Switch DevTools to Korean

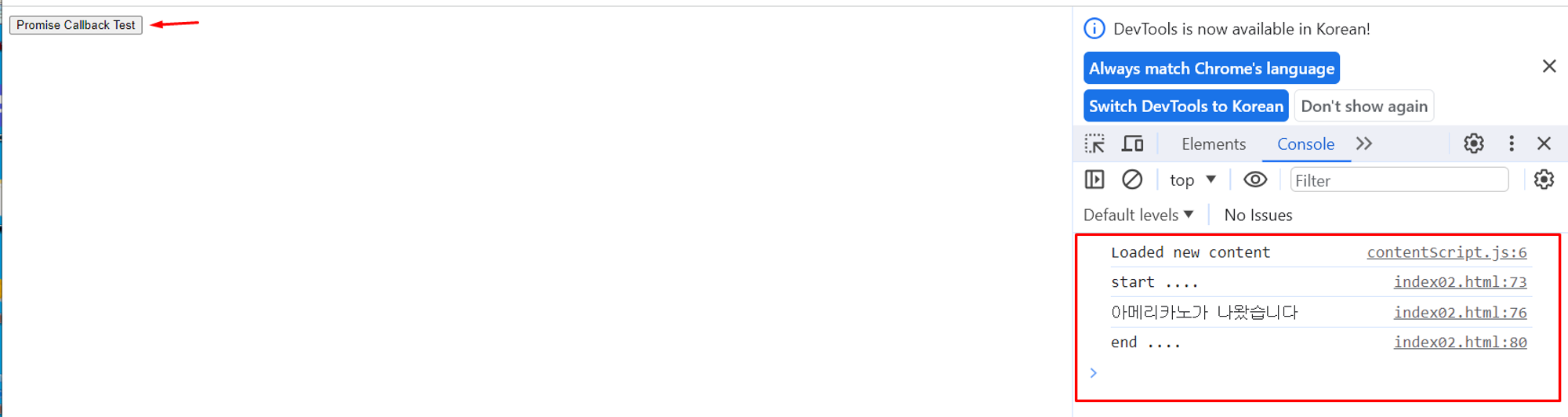coord(1185,106)
